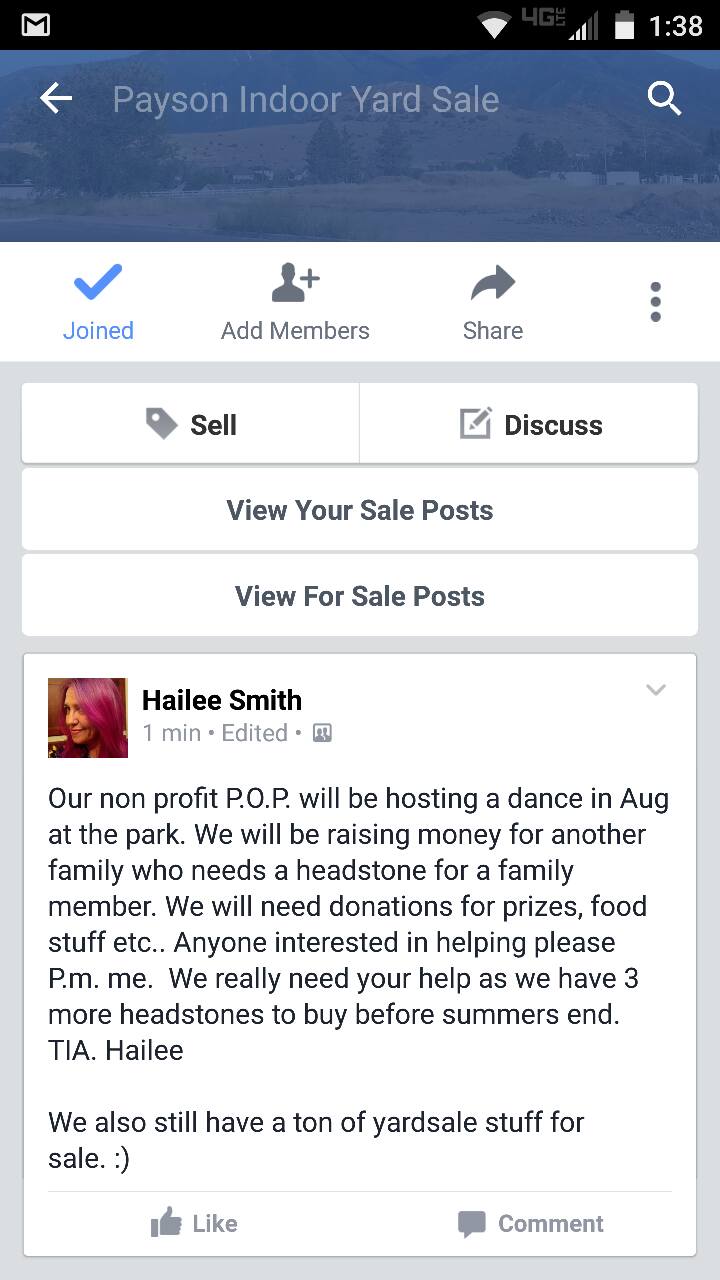This screenshot has width=720, height=1280.
Task: Start a Sell post
Action: (191, 424)
